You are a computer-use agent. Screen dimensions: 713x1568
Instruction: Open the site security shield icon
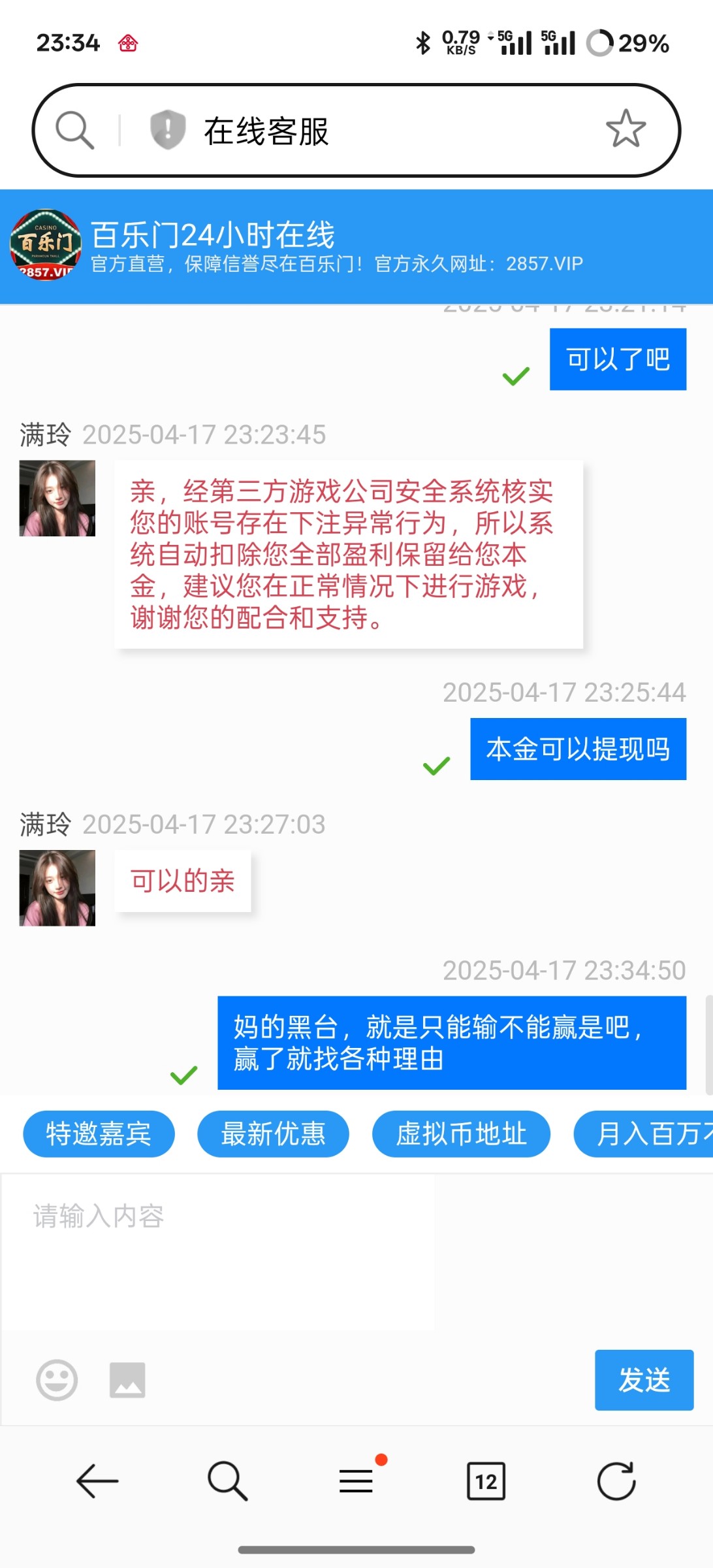168,129
